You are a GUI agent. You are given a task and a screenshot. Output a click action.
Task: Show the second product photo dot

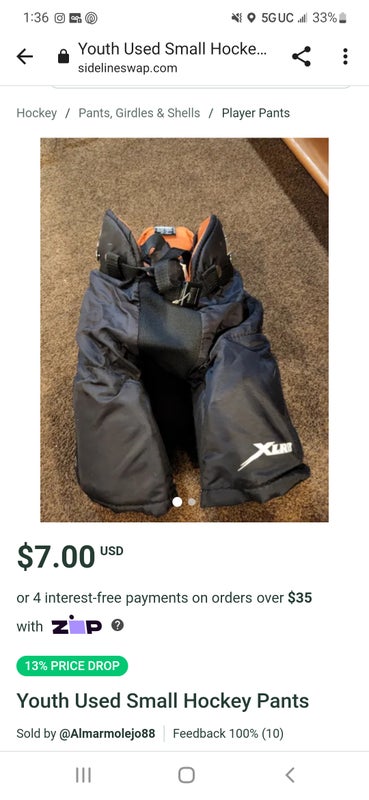click(191, 502)
